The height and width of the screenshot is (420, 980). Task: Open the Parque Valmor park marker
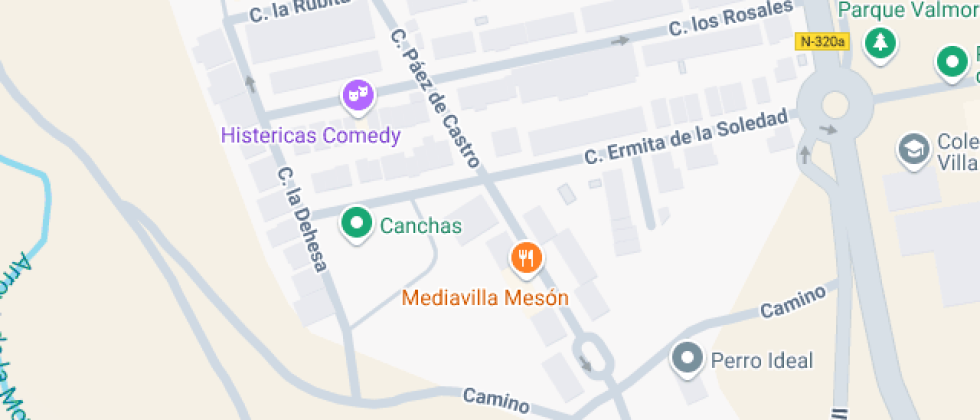[x=880, y=43]
